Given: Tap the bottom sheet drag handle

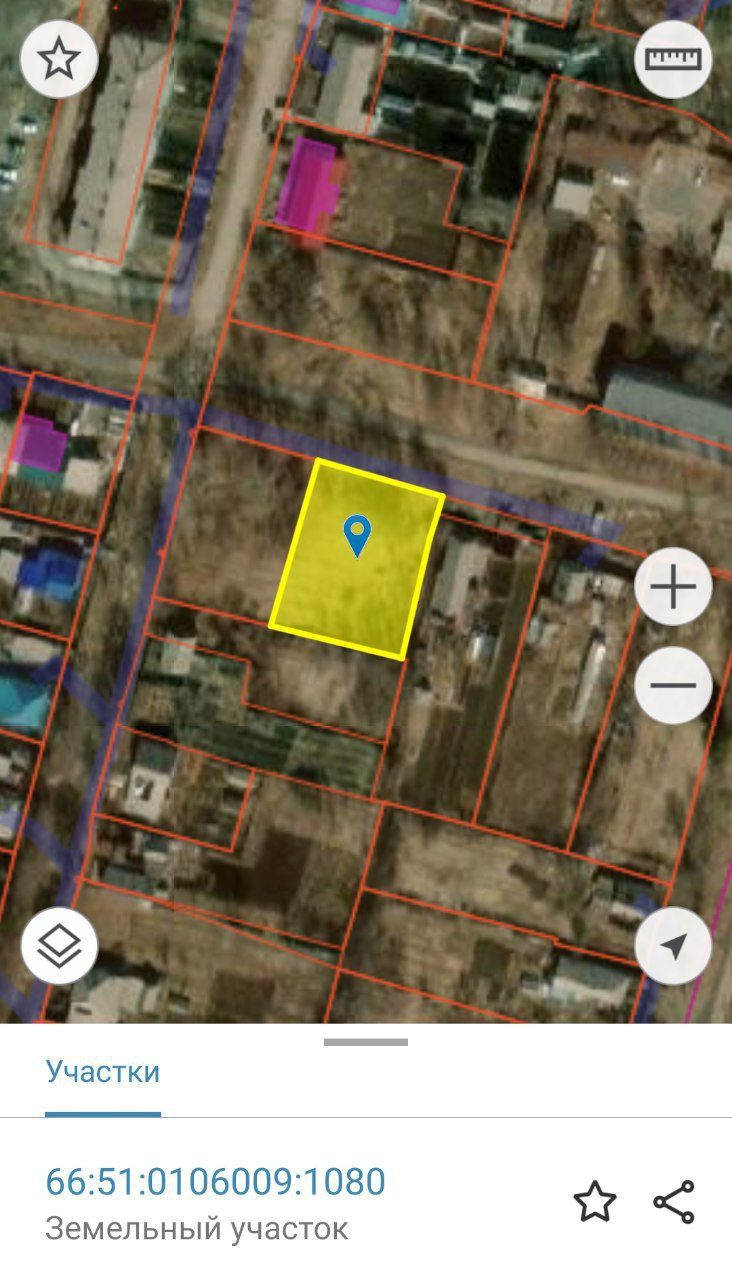Looking at the screenshot, I should pyautogui.click(x=366, y=1042).
